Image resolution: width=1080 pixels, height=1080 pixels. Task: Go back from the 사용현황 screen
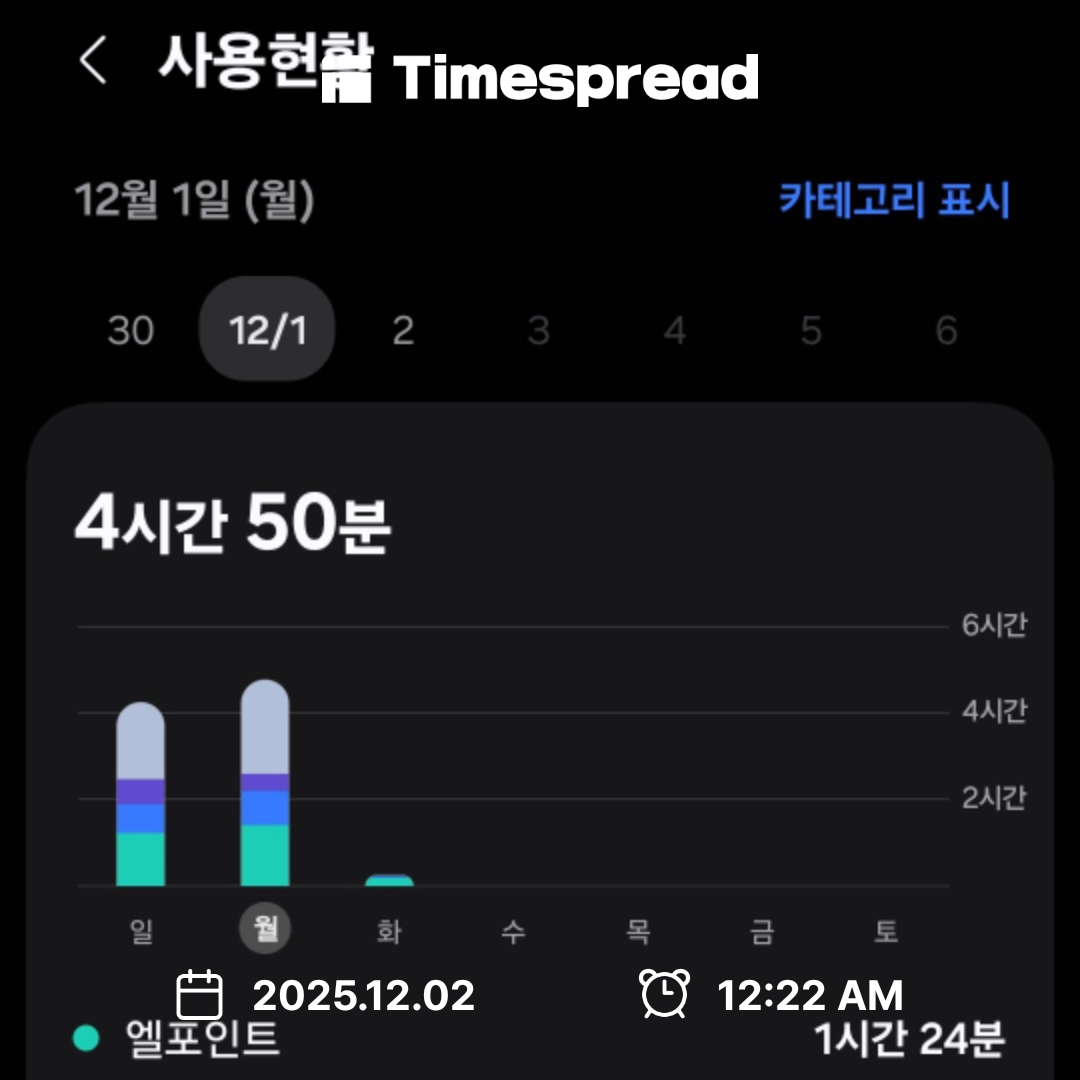(x=92, y=62)
